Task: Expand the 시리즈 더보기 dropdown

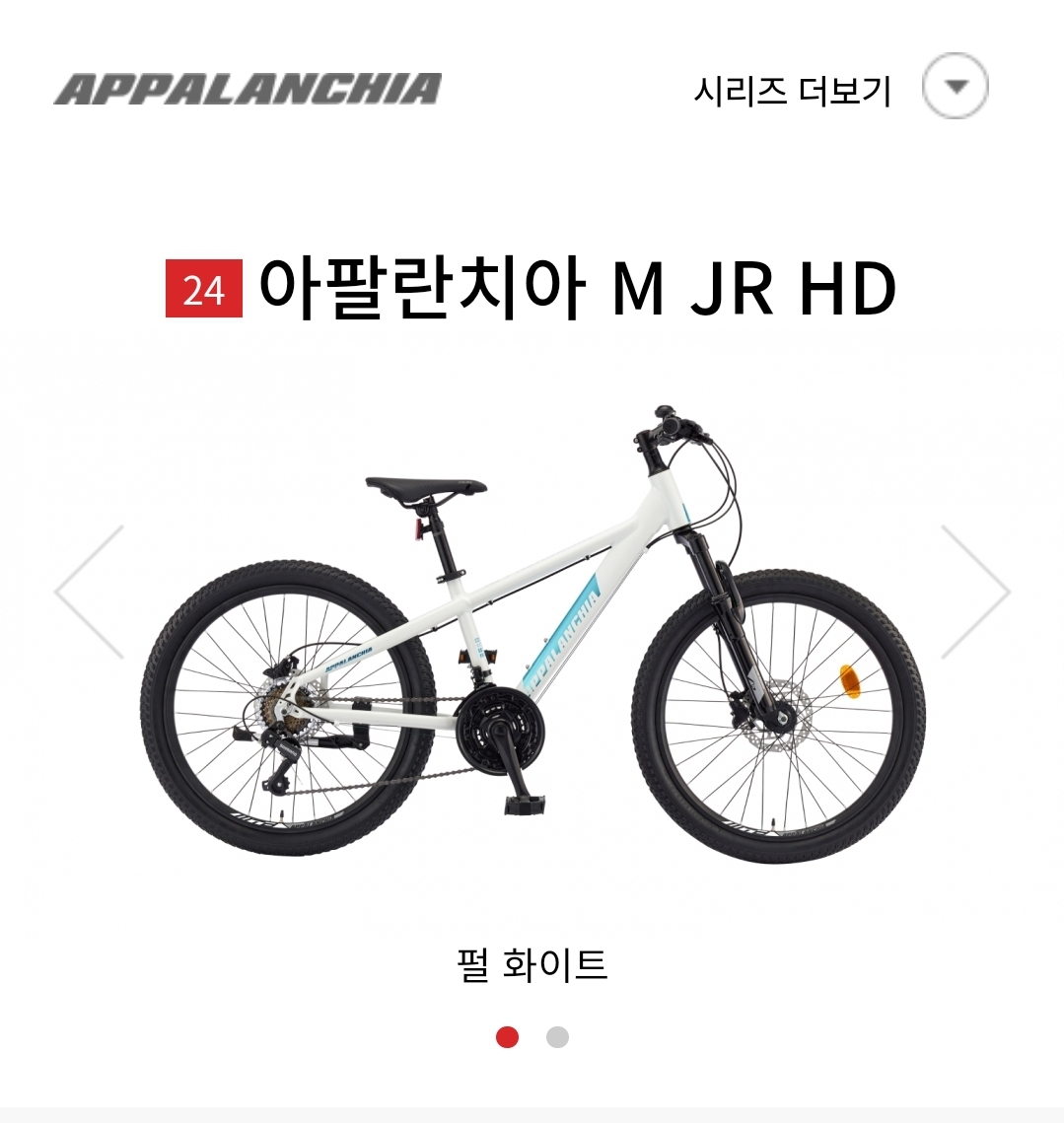Action: 955,87
